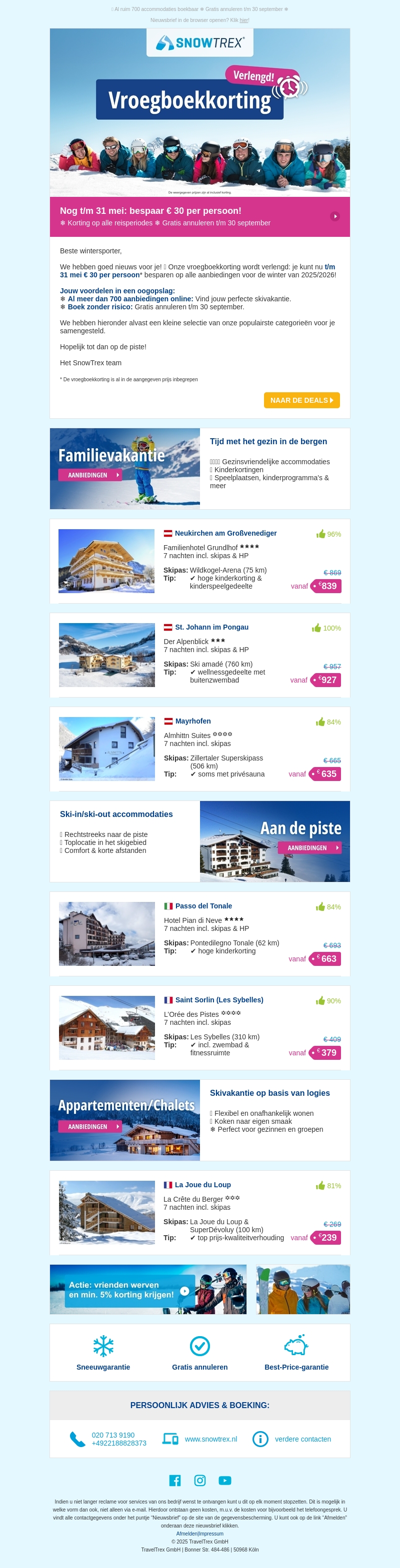Viewport: 400px width, 1568px height.
Task: Open the pink vroegboekkorting banner arrow
Action: pos(335,216)
